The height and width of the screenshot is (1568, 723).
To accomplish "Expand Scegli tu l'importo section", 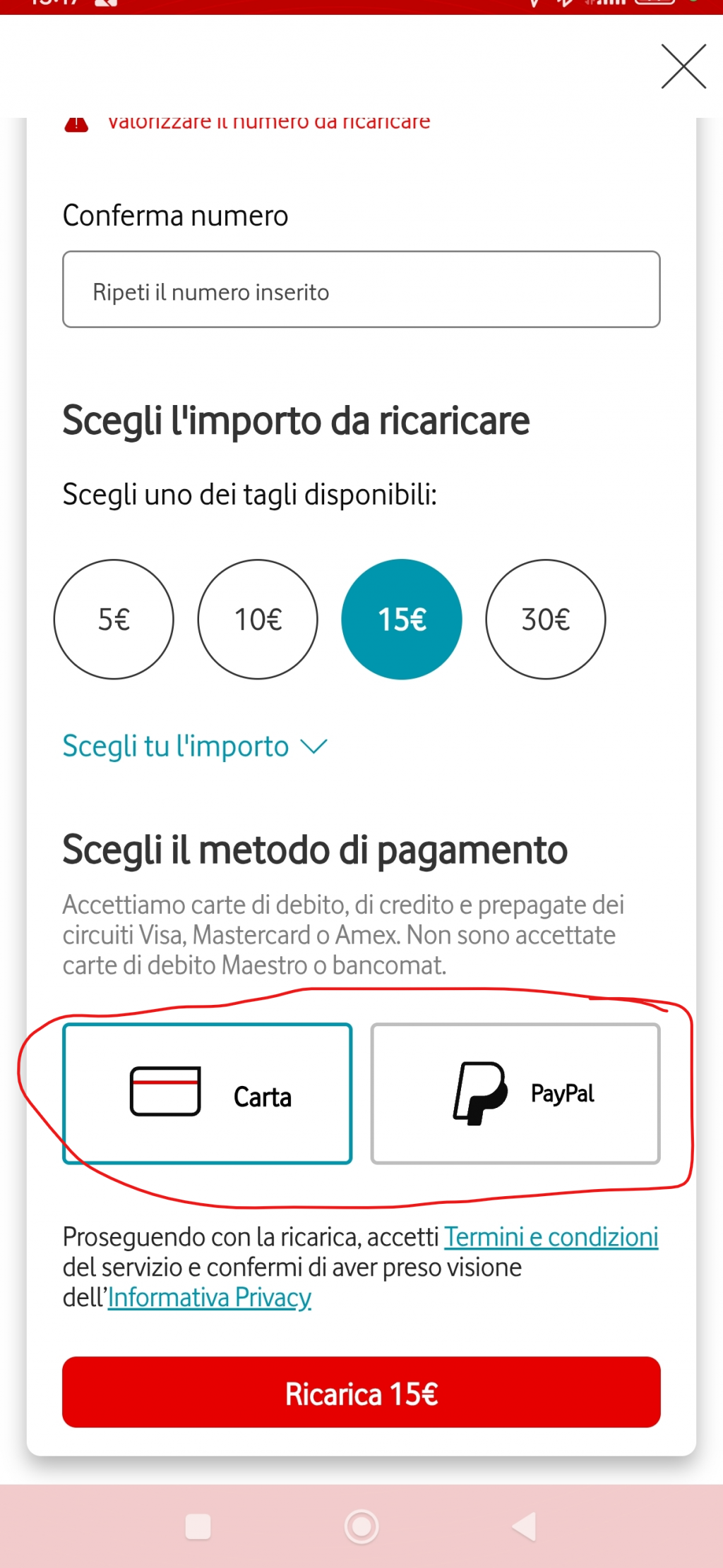I will pos(175,746).
